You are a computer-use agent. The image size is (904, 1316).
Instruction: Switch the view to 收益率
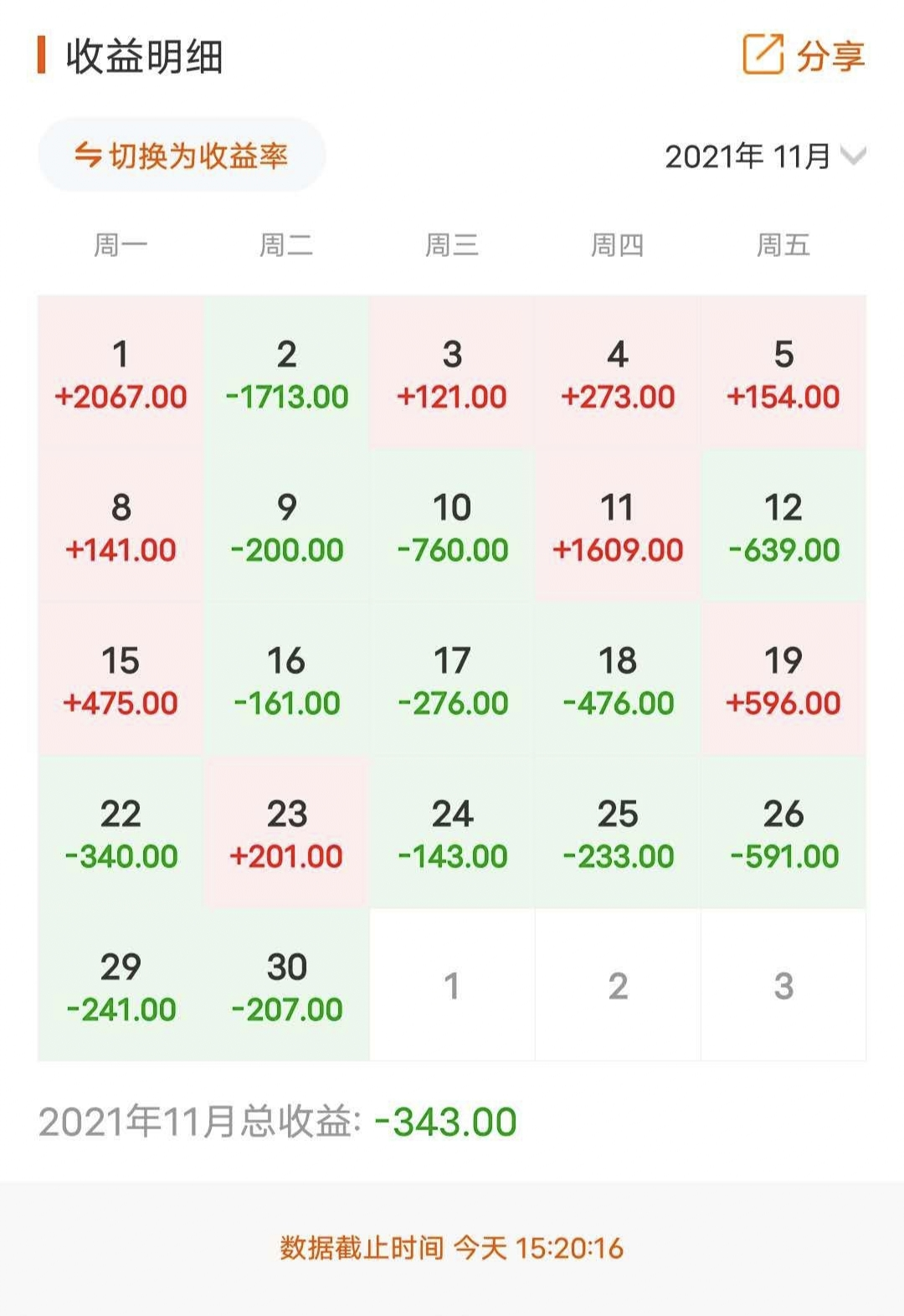click(182, 156)
